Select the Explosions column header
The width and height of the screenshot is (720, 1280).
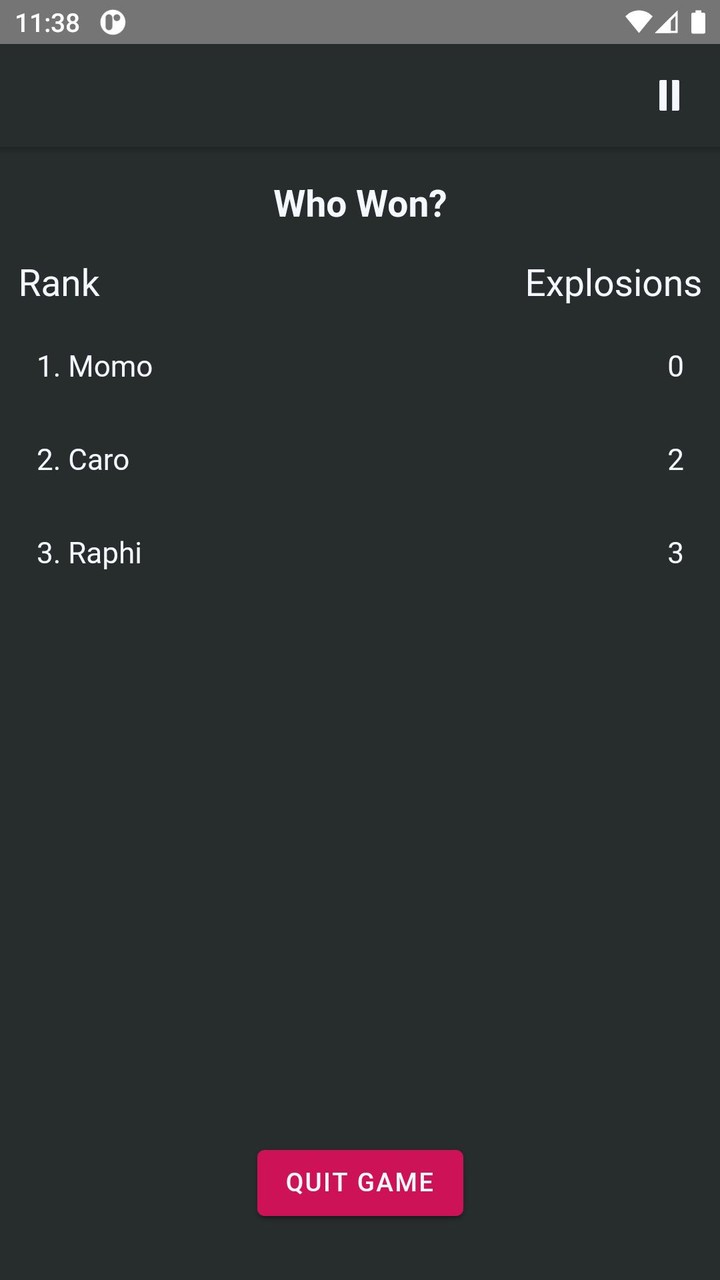coord(612,283)
